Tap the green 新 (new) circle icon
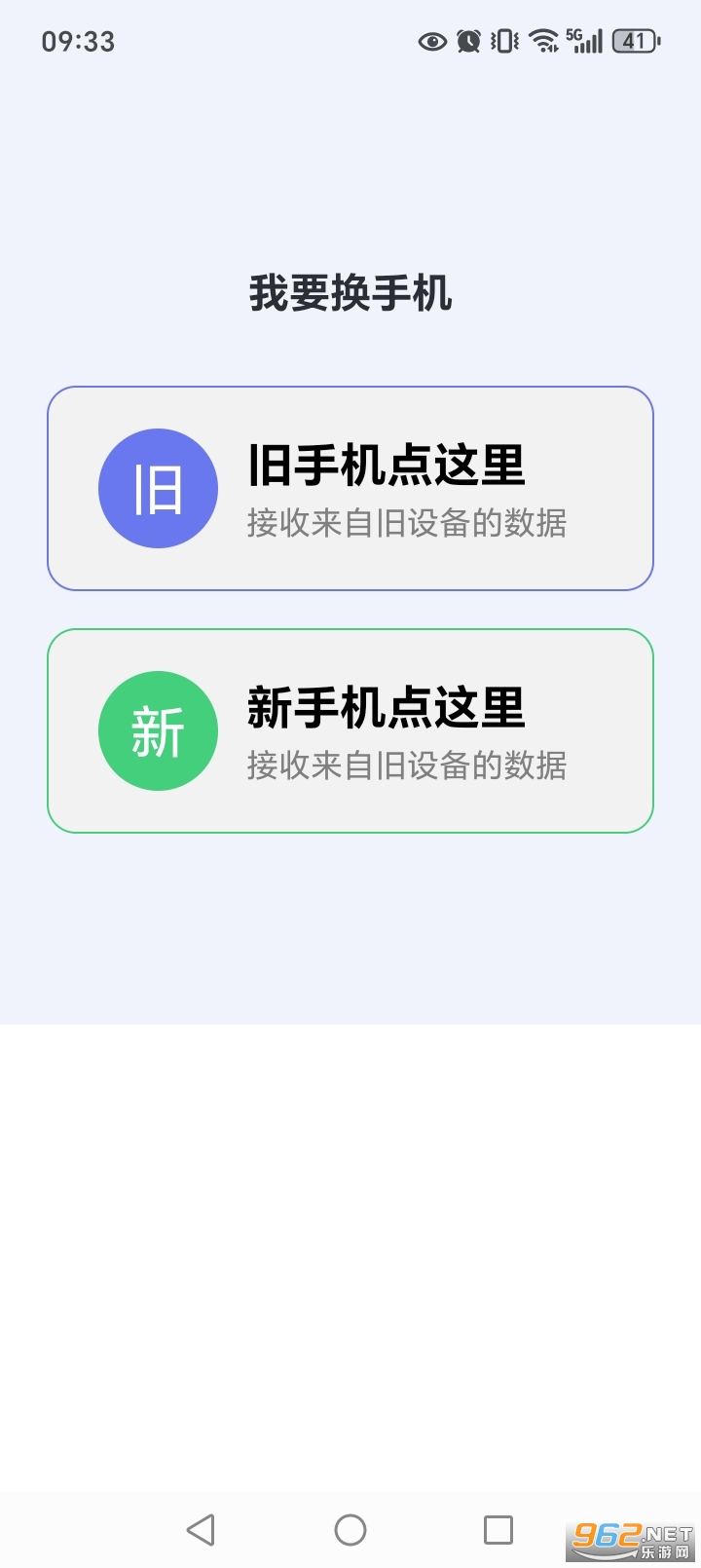Viewport: 701px width, 1568px height. [x=158, y=730]
